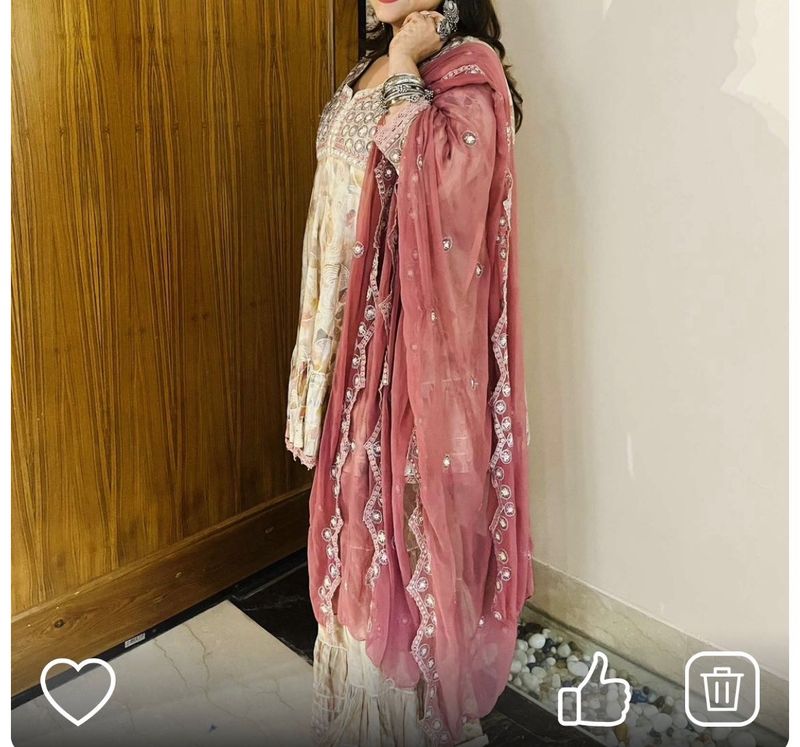Delete this photo with the trash icon
The image size is (800, 747).
[x=722, y=689]
